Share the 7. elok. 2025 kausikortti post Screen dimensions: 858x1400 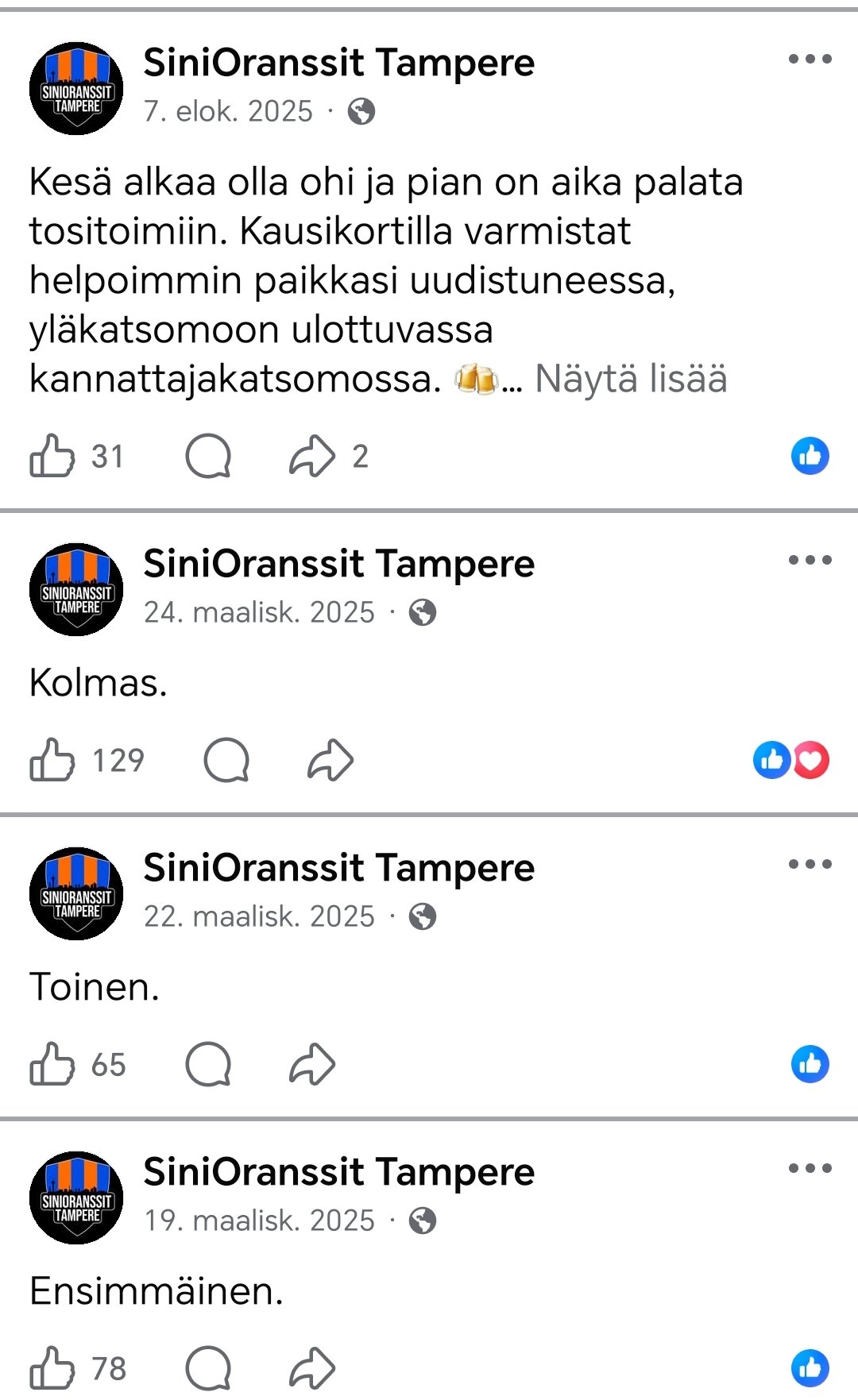tap(312, 457)
